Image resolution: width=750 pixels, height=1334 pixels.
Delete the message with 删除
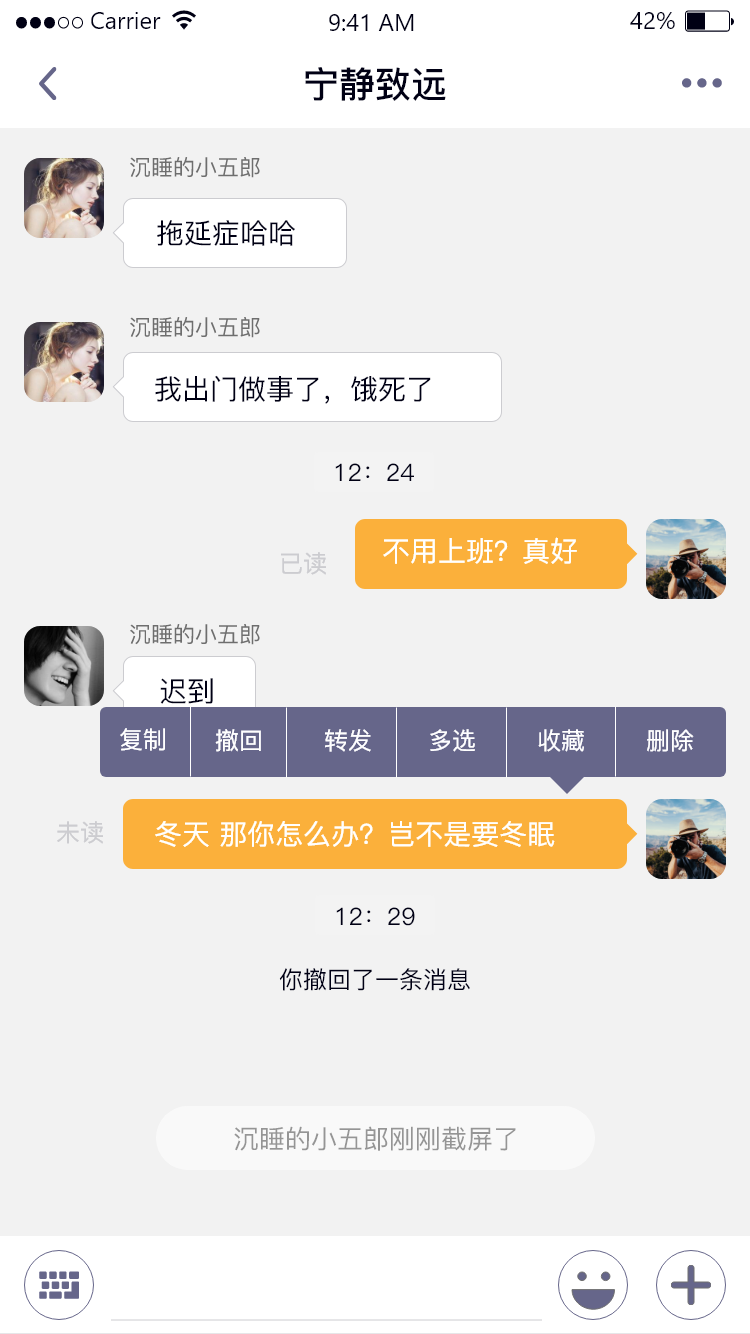point(670,741)
